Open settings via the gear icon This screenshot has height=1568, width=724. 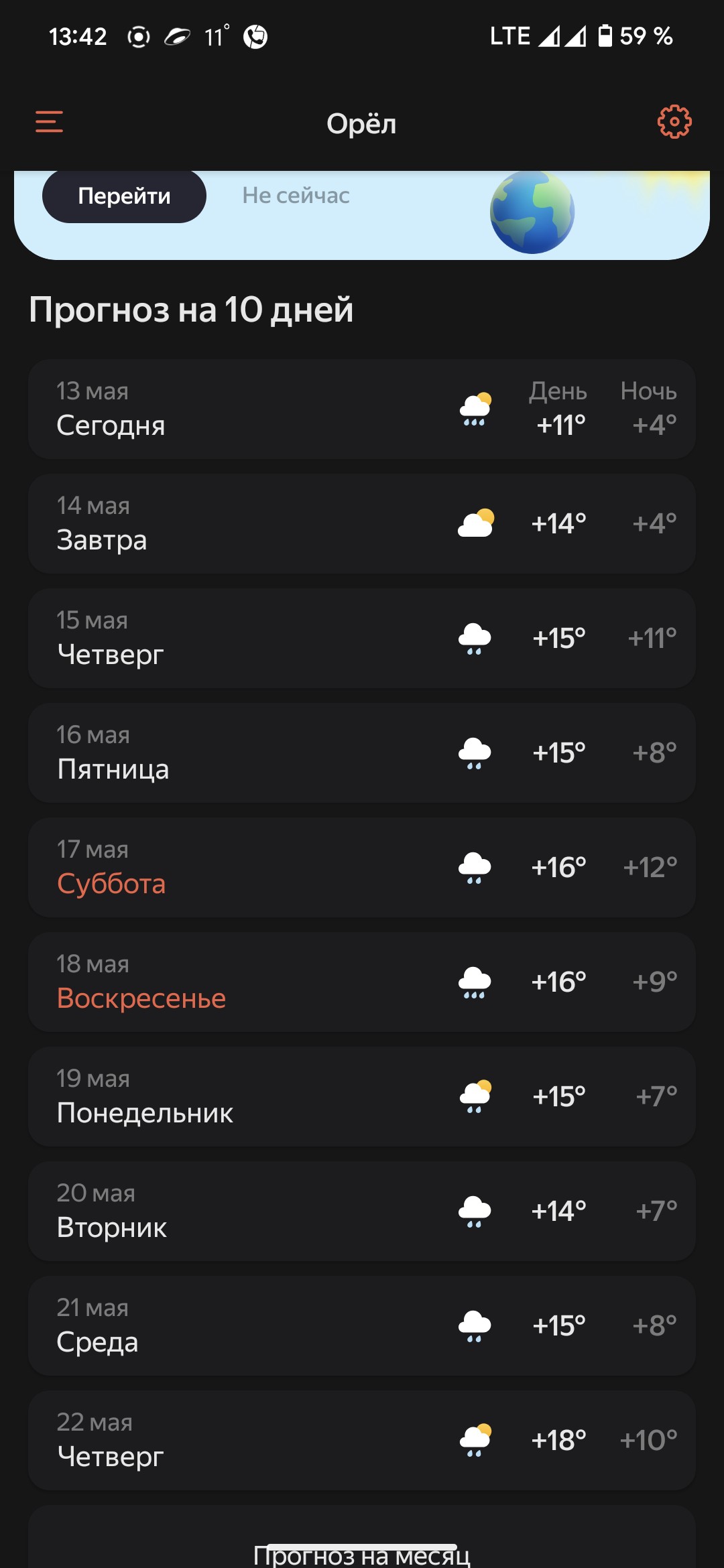click(x=674, y=122)
